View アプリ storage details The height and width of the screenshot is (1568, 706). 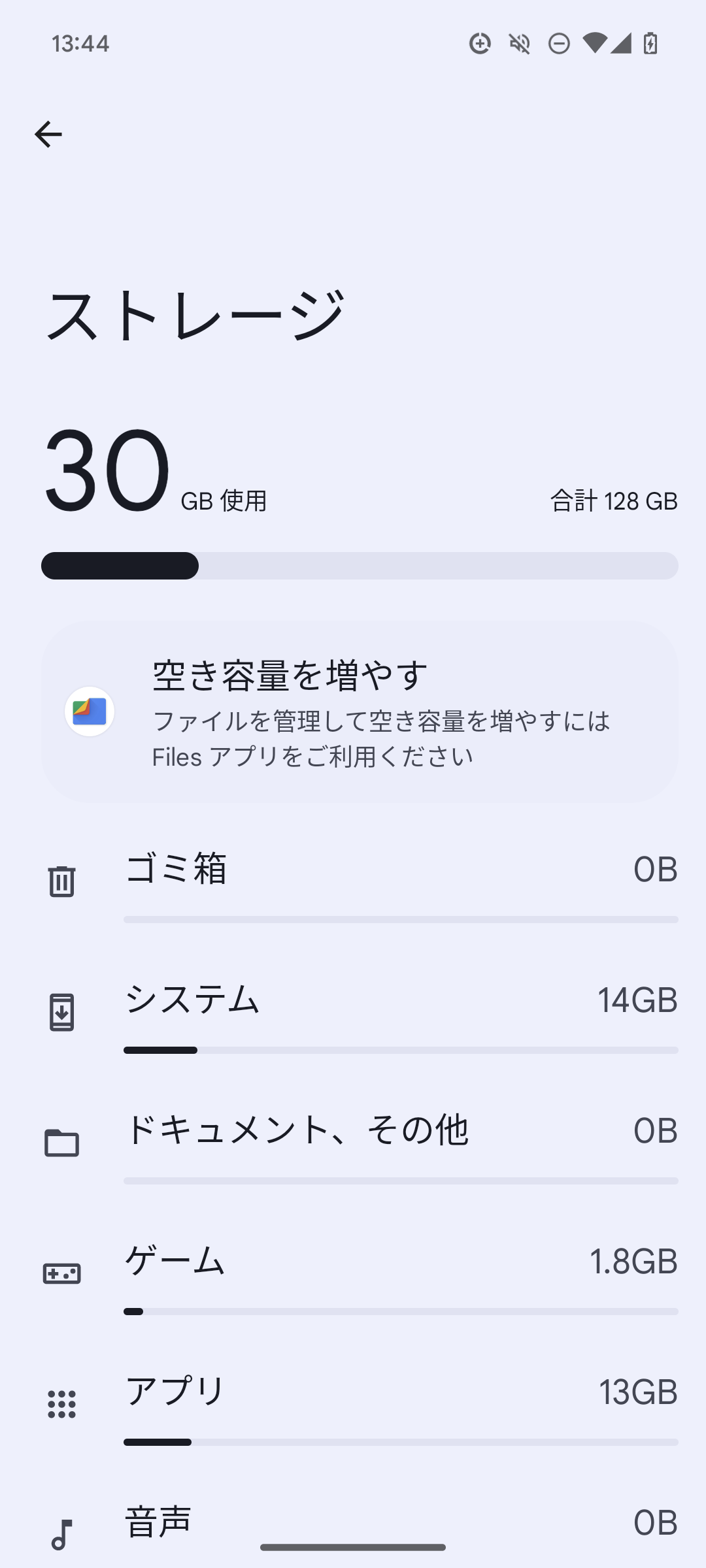[353, 1404]
